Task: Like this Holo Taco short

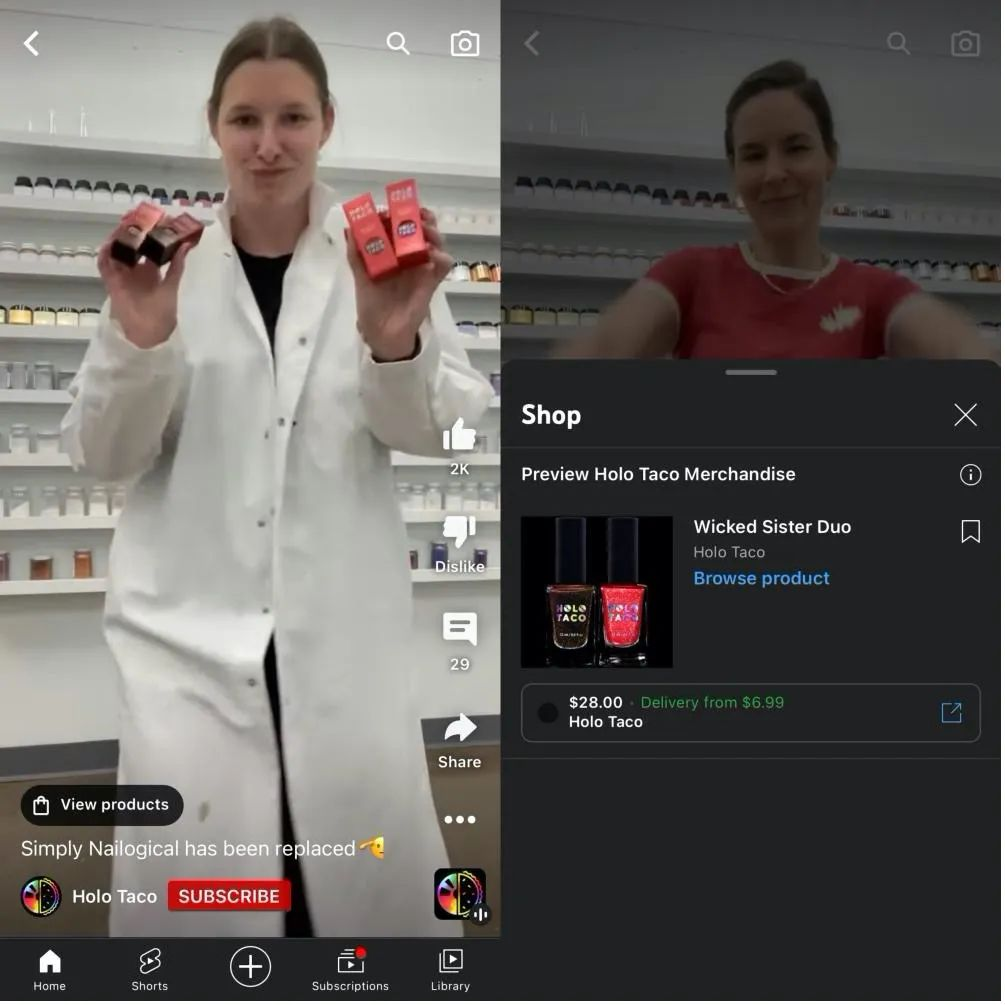Action: (459, 436)
